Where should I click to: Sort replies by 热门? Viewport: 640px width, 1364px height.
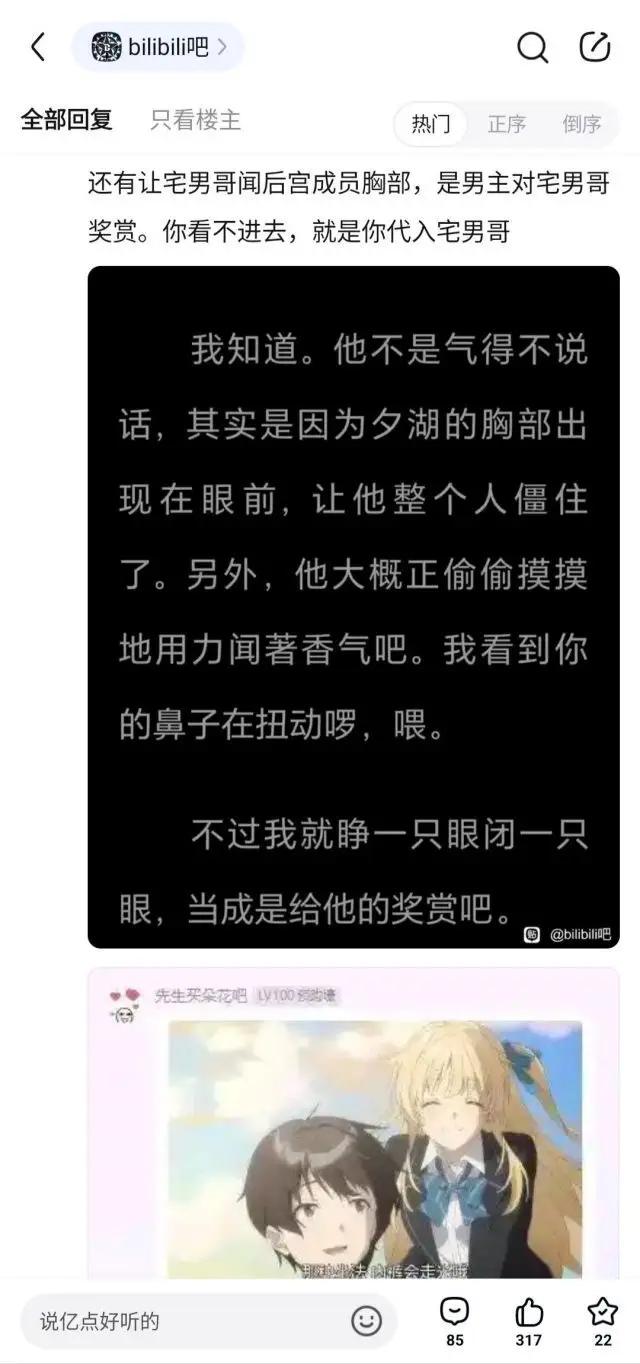[x=431, y=124]
